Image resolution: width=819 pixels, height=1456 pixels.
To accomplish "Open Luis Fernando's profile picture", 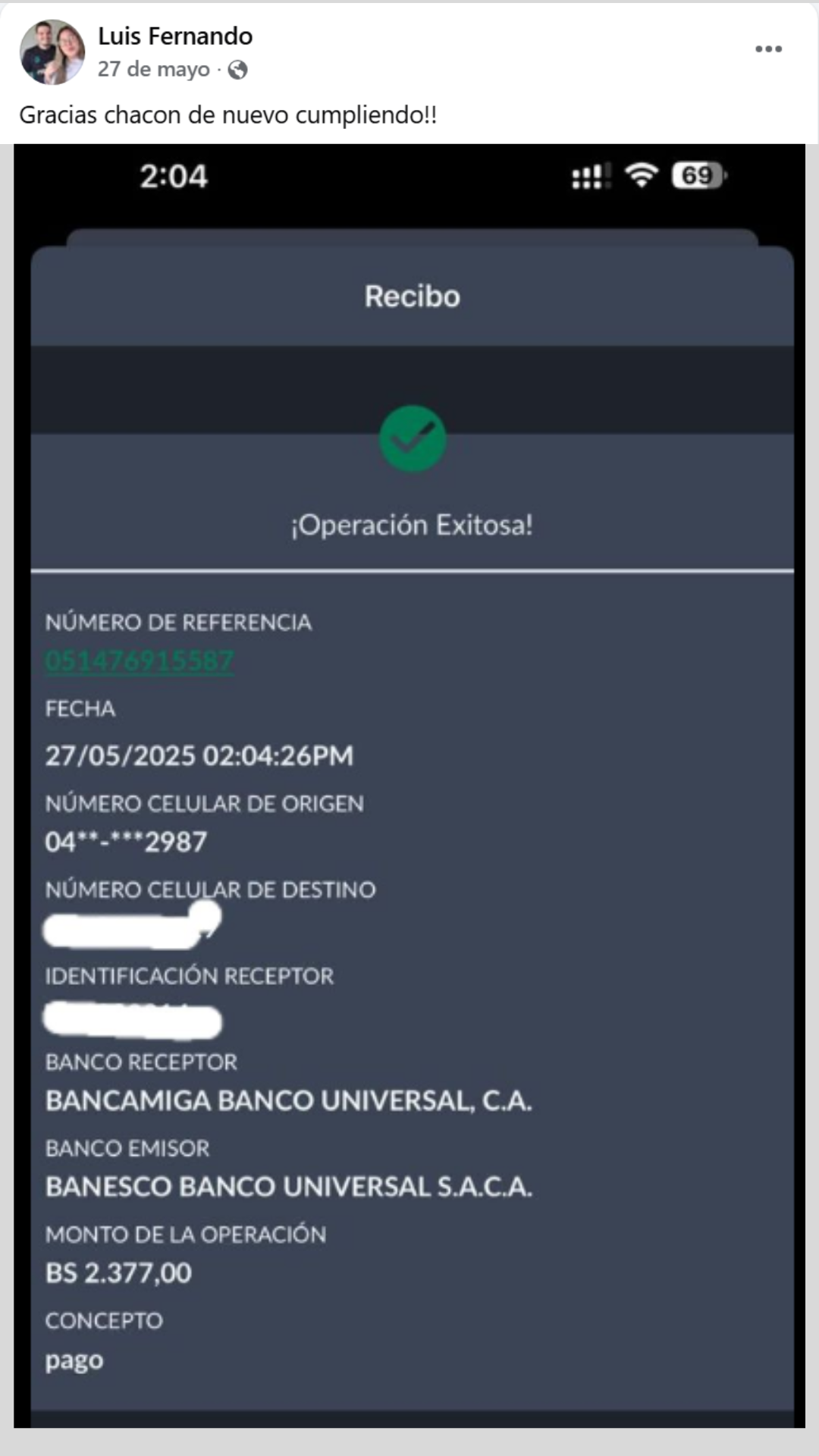I will (x=52, y=52).
